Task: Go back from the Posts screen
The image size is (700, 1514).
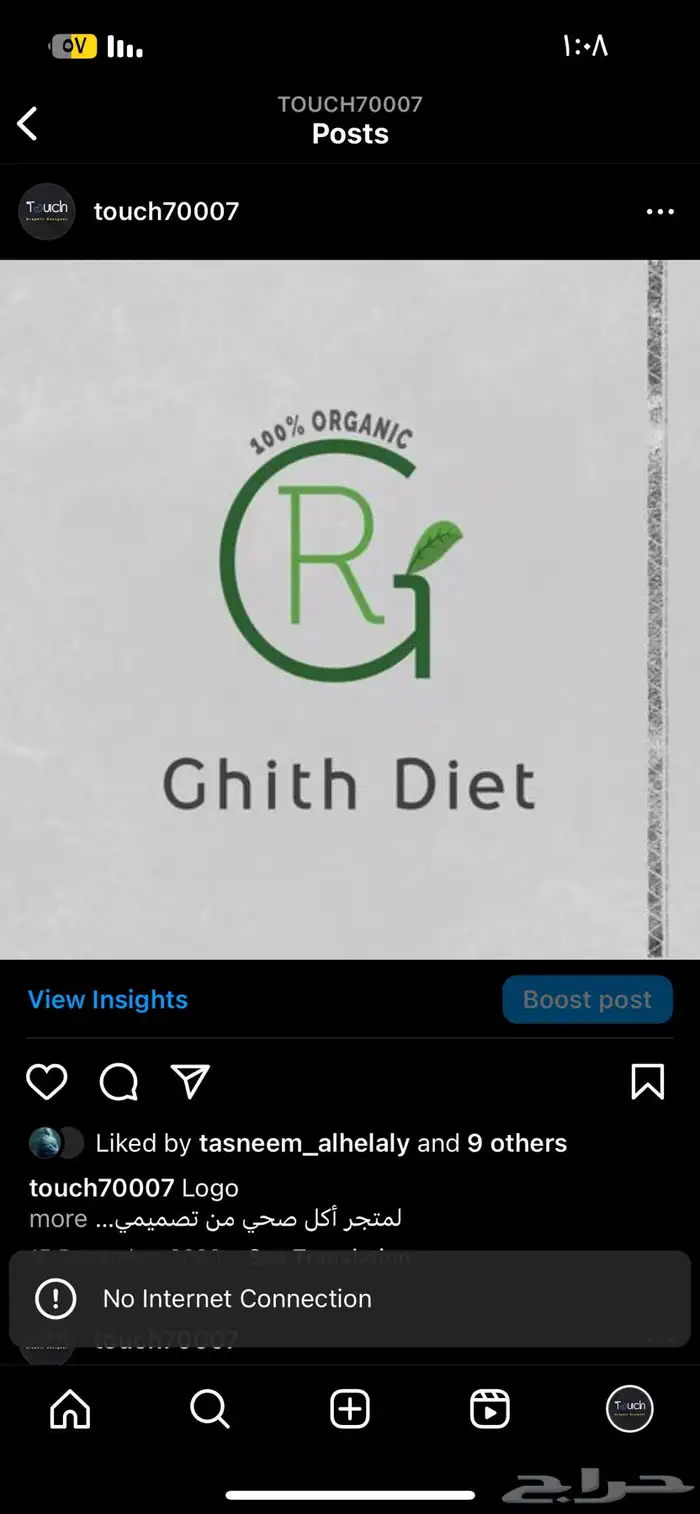Action: [x=28, y=124]
